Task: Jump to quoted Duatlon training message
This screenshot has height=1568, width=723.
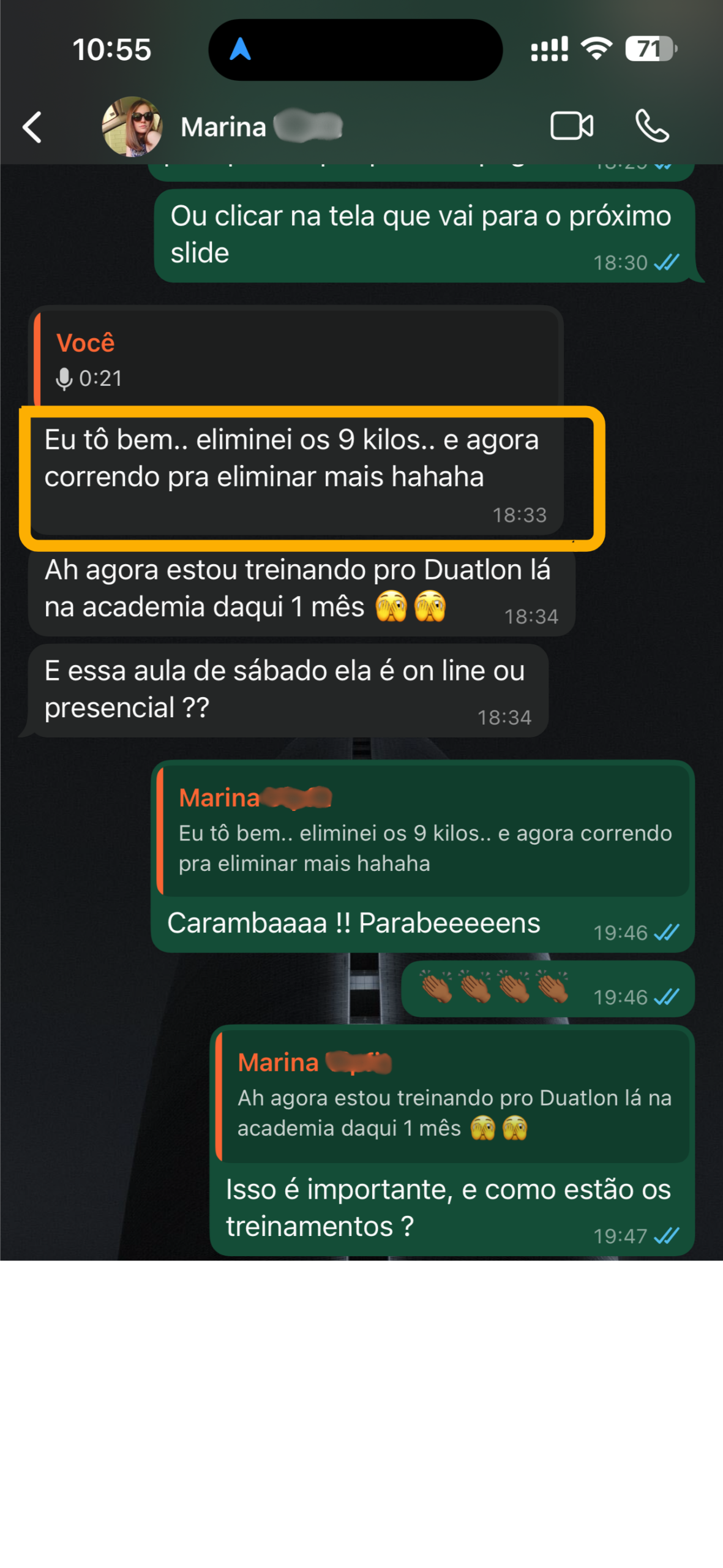Action: (x=454, y=1098)
